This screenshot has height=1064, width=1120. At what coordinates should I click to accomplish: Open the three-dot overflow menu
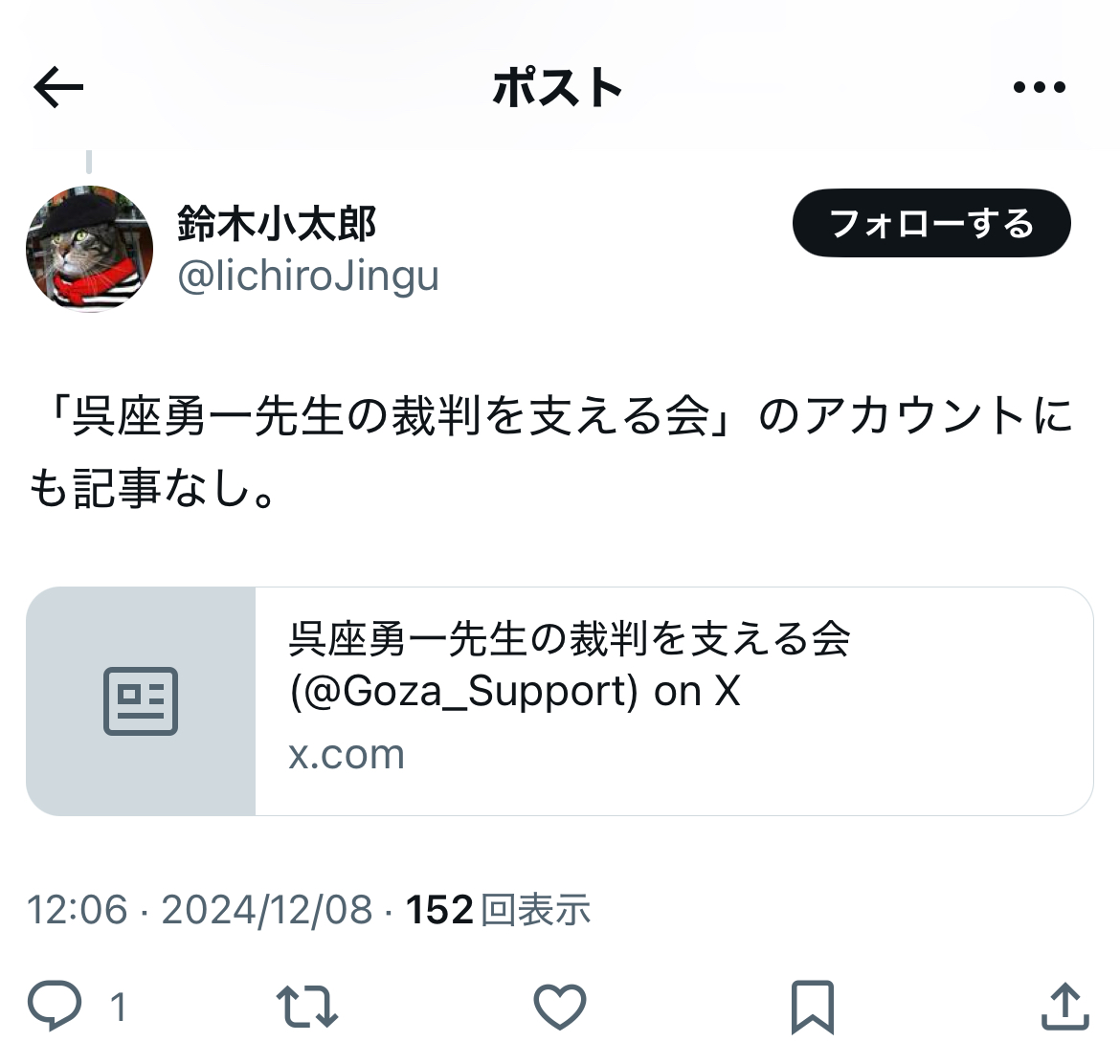click(1039, 87)
